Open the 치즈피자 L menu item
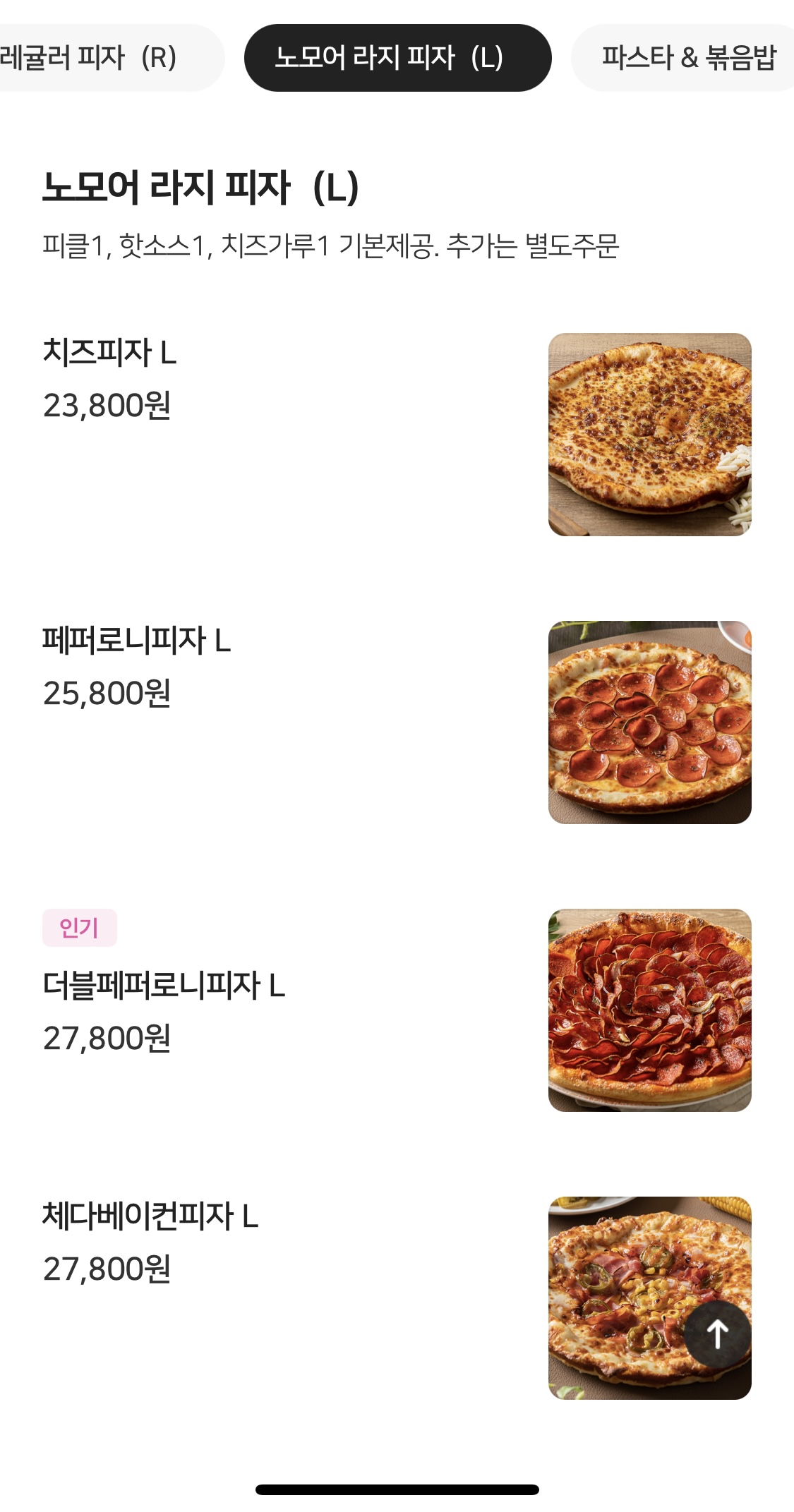This screenshot has height=1512, width=794. tap(397, 435)
